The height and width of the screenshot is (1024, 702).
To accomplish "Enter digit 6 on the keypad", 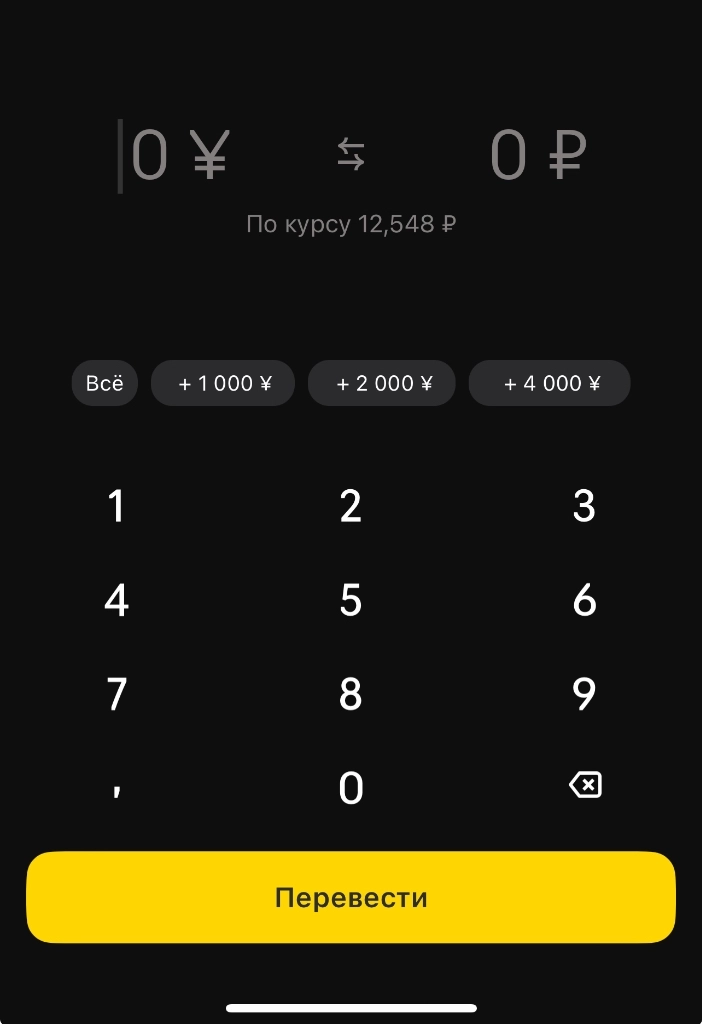I will pyautogui.click(x=584, y=600).
